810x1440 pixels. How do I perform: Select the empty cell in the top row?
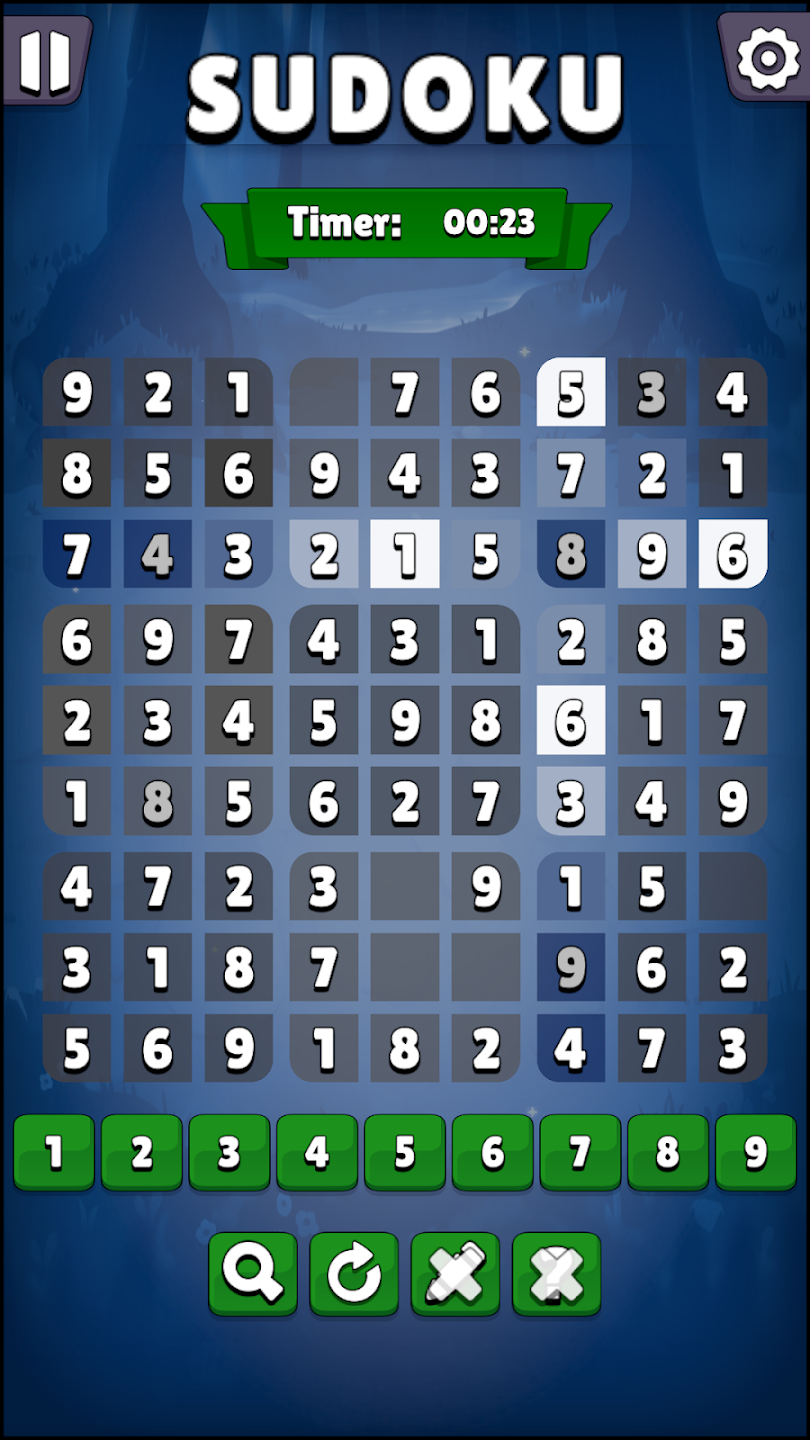click(324, 393)
